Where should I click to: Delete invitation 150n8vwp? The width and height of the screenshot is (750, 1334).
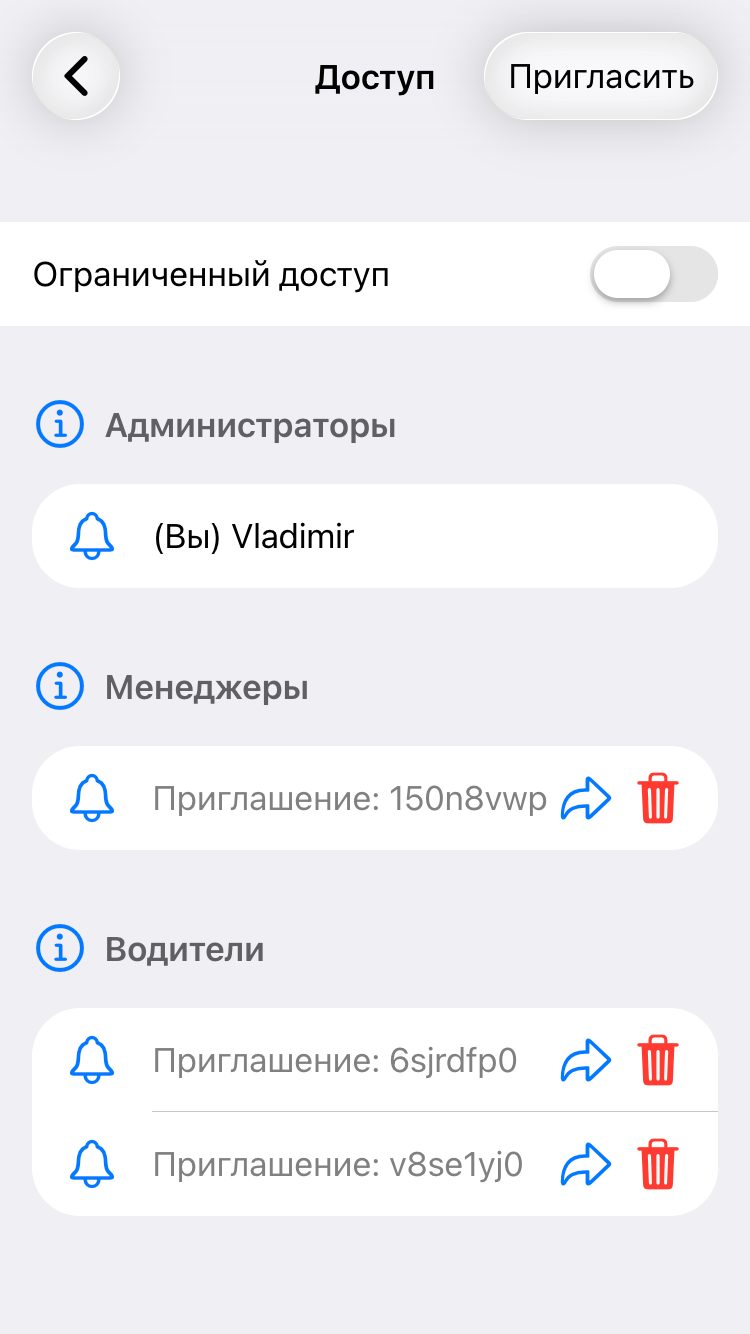(x=658, y=799)
